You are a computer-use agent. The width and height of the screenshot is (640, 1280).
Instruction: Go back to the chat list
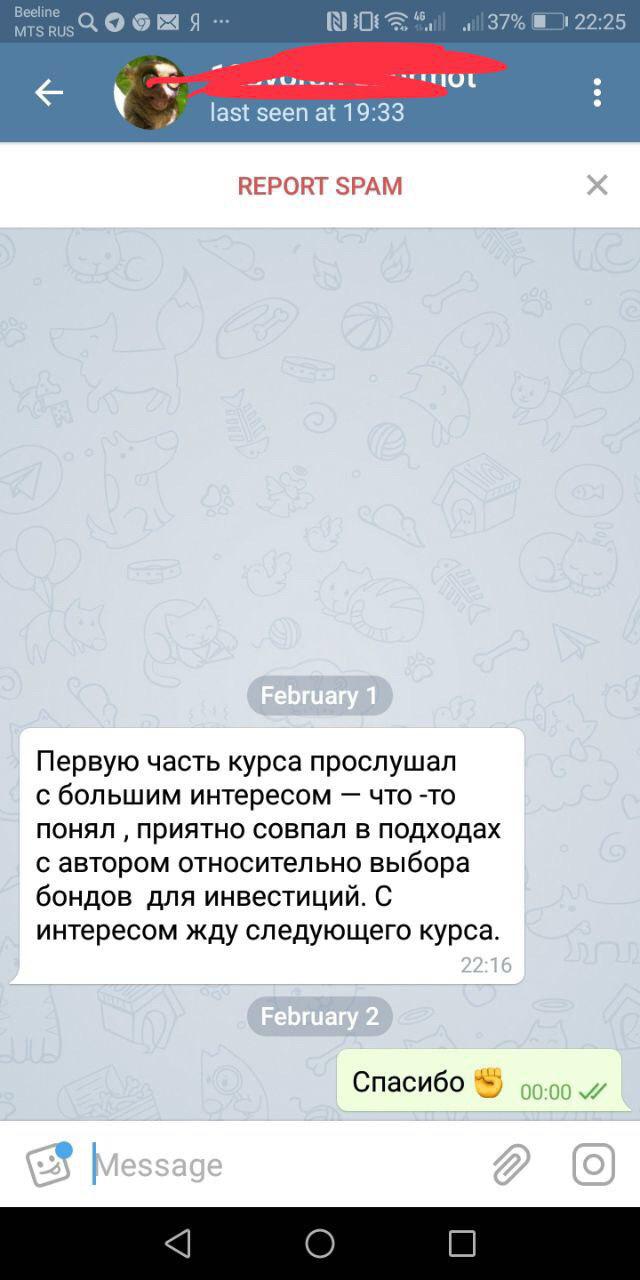pyautogui.click(x=49, y=93)
